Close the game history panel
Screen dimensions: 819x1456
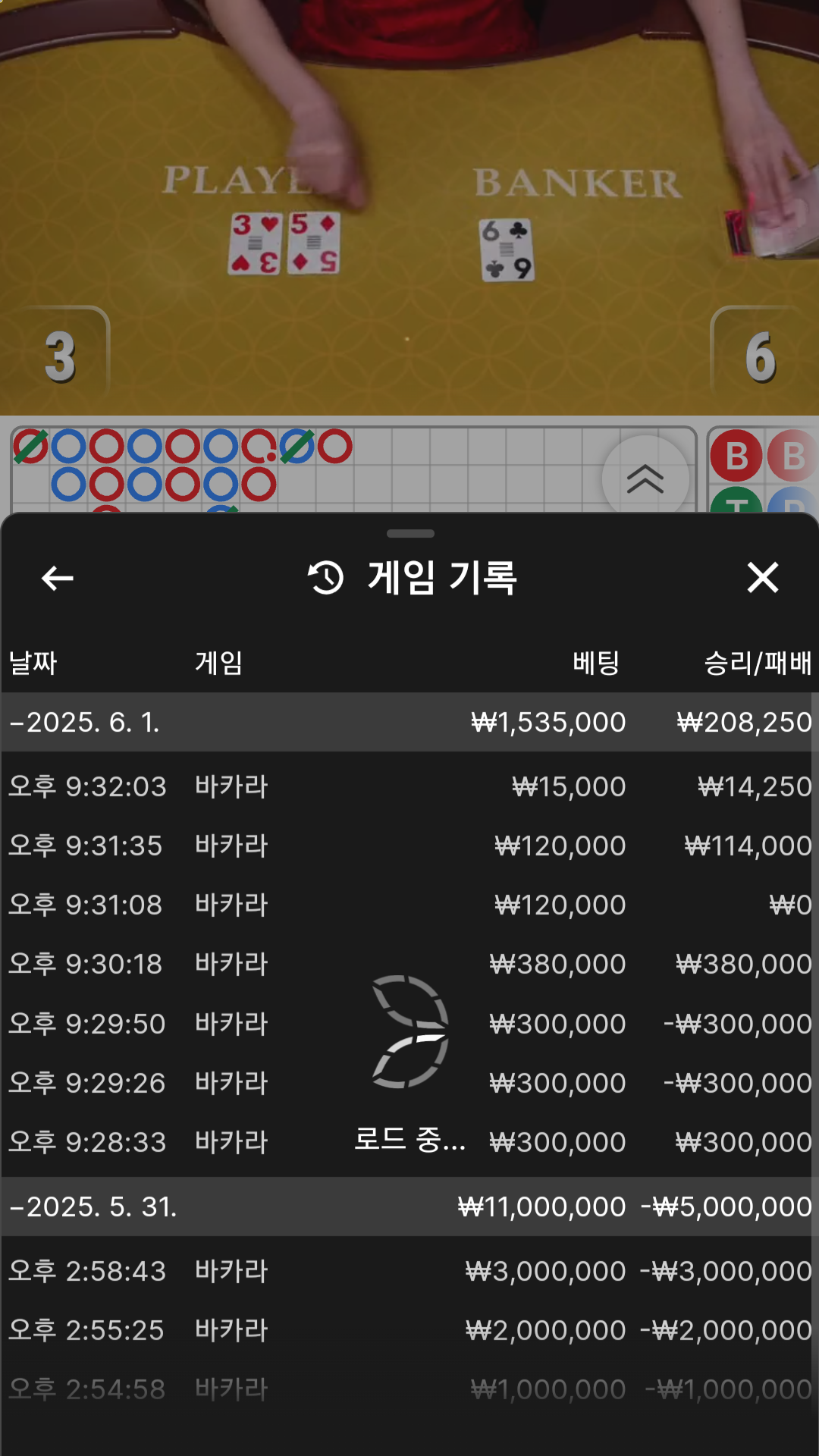(x=762, y=578)
